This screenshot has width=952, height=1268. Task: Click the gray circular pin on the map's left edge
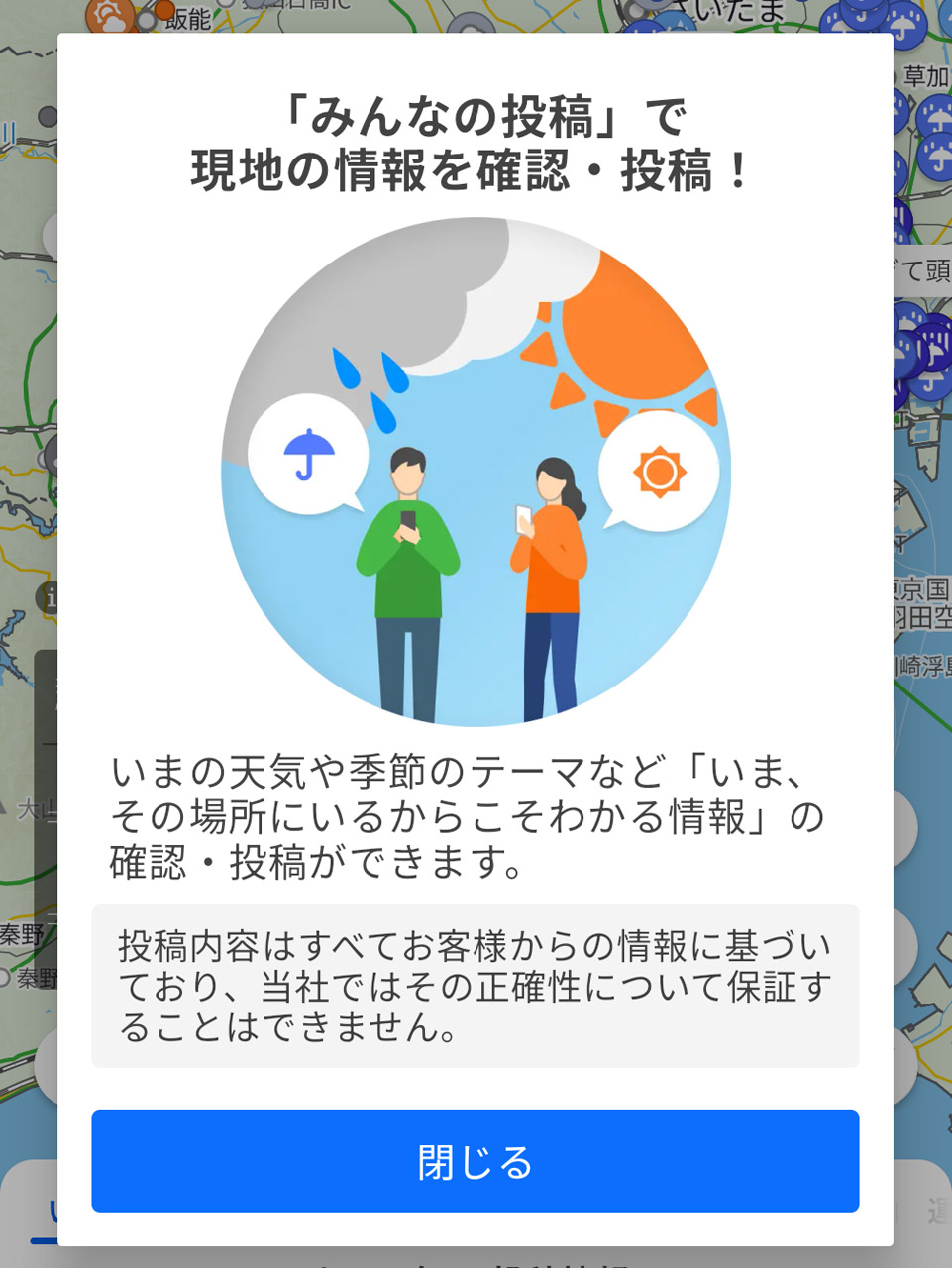49,456
